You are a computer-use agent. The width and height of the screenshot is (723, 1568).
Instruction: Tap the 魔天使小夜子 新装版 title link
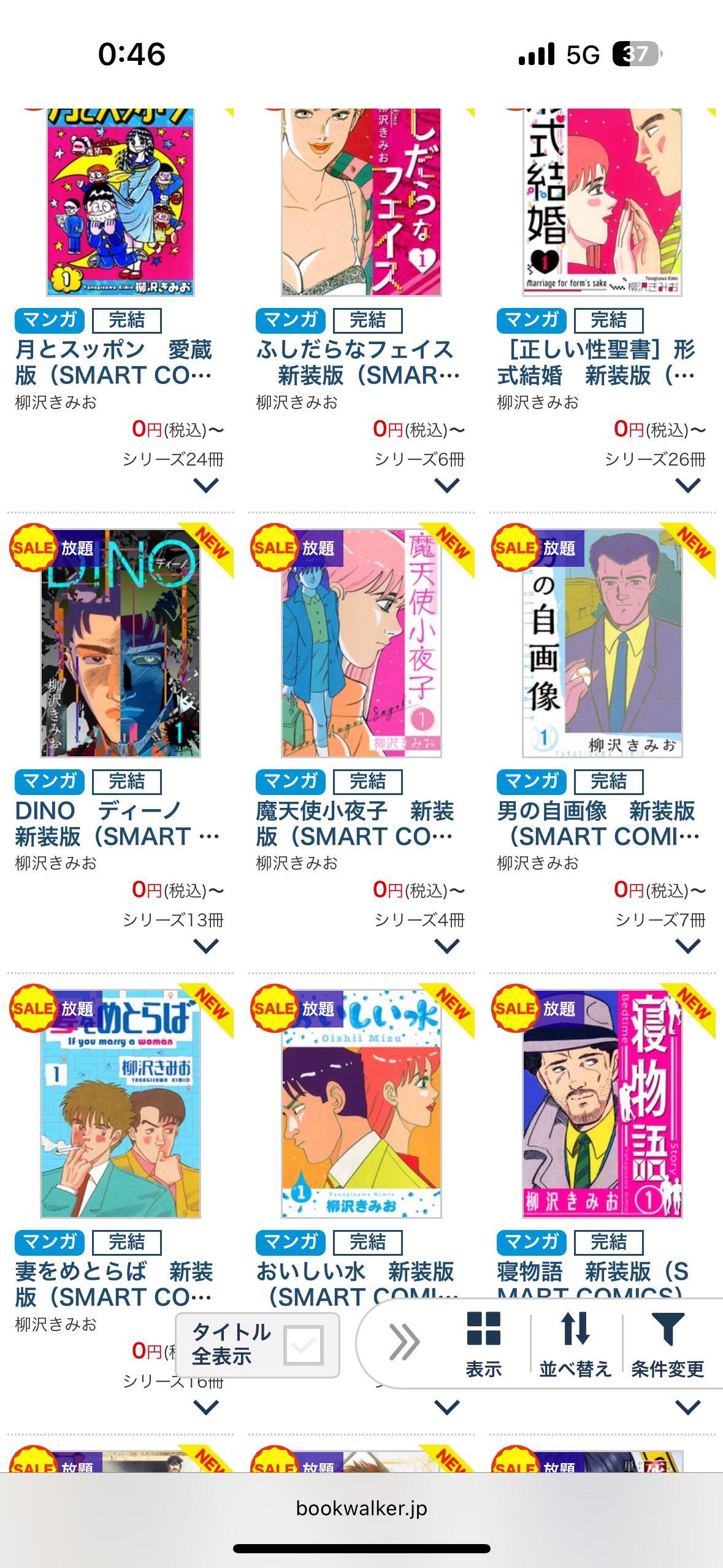354,823
